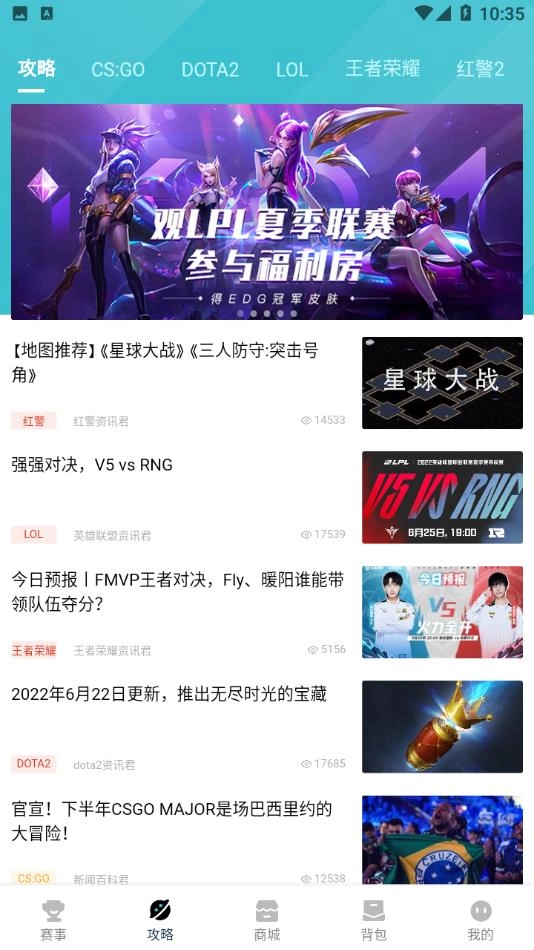This screenshot has height=950, width=534.
Task: Tap the 攻略 bottom navigation item
Action: [160, 920]
